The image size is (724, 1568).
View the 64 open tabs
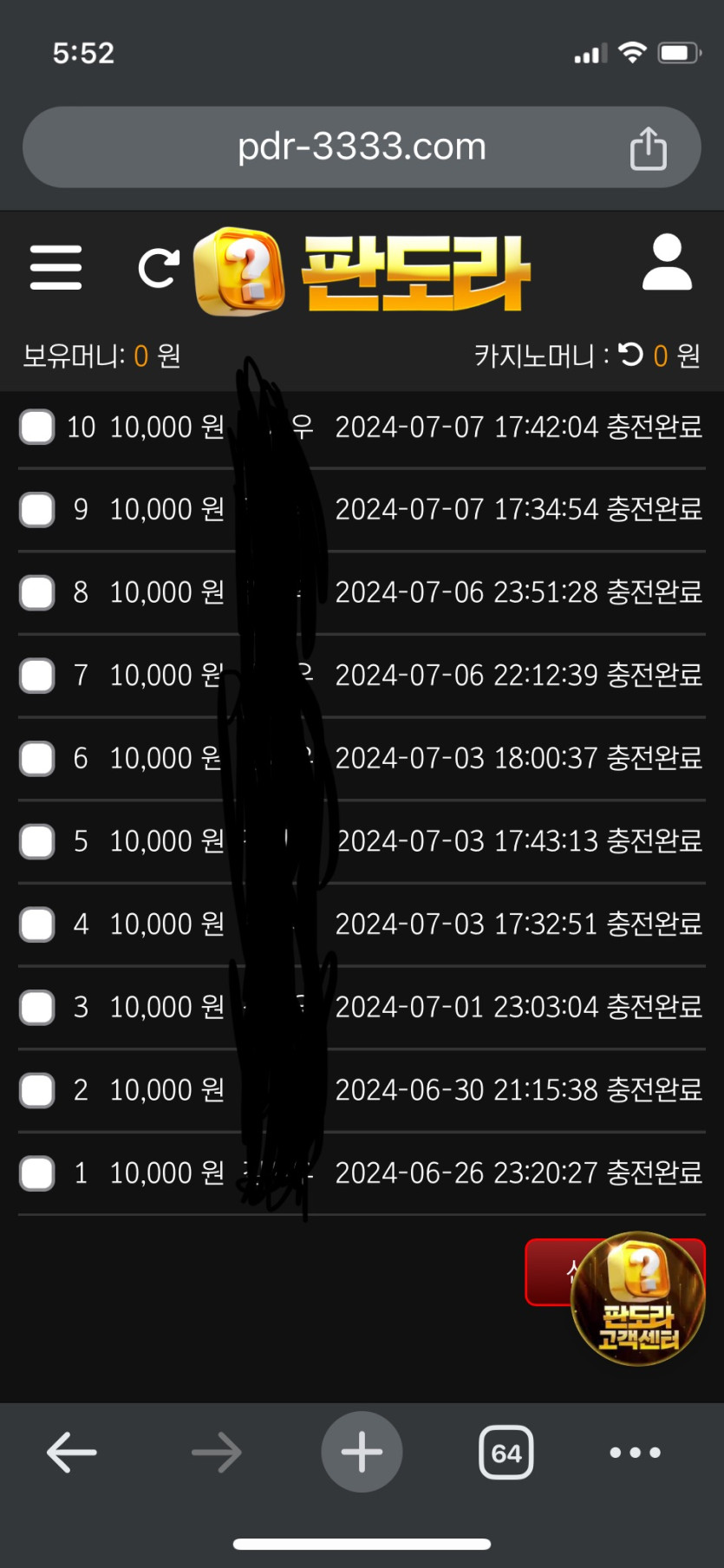pos(506,1452)
